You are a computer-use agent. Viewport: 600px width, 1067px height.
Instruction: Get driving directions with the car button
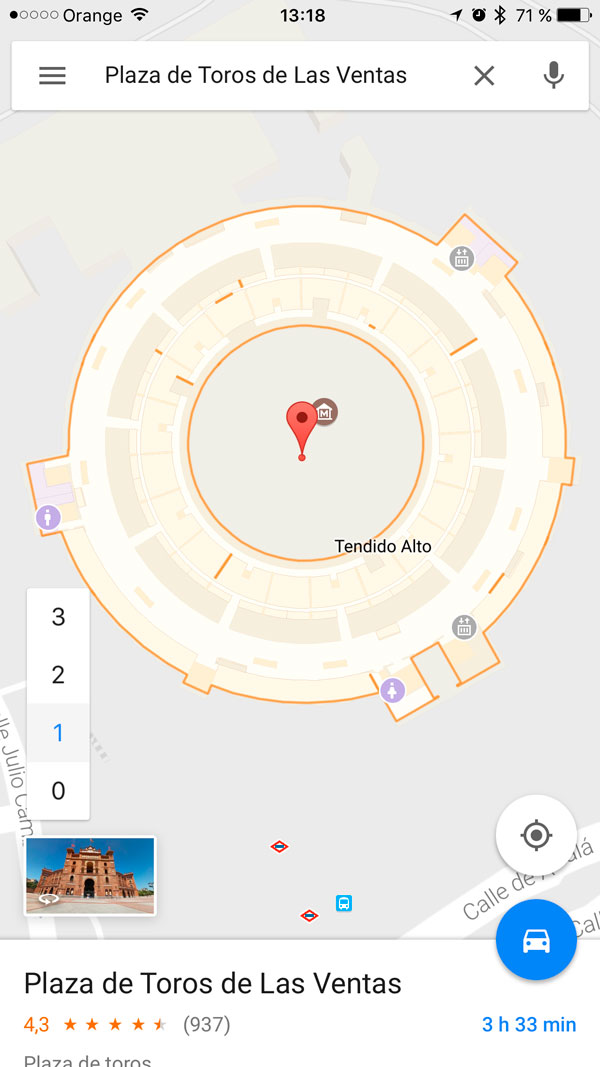[536, 940]
